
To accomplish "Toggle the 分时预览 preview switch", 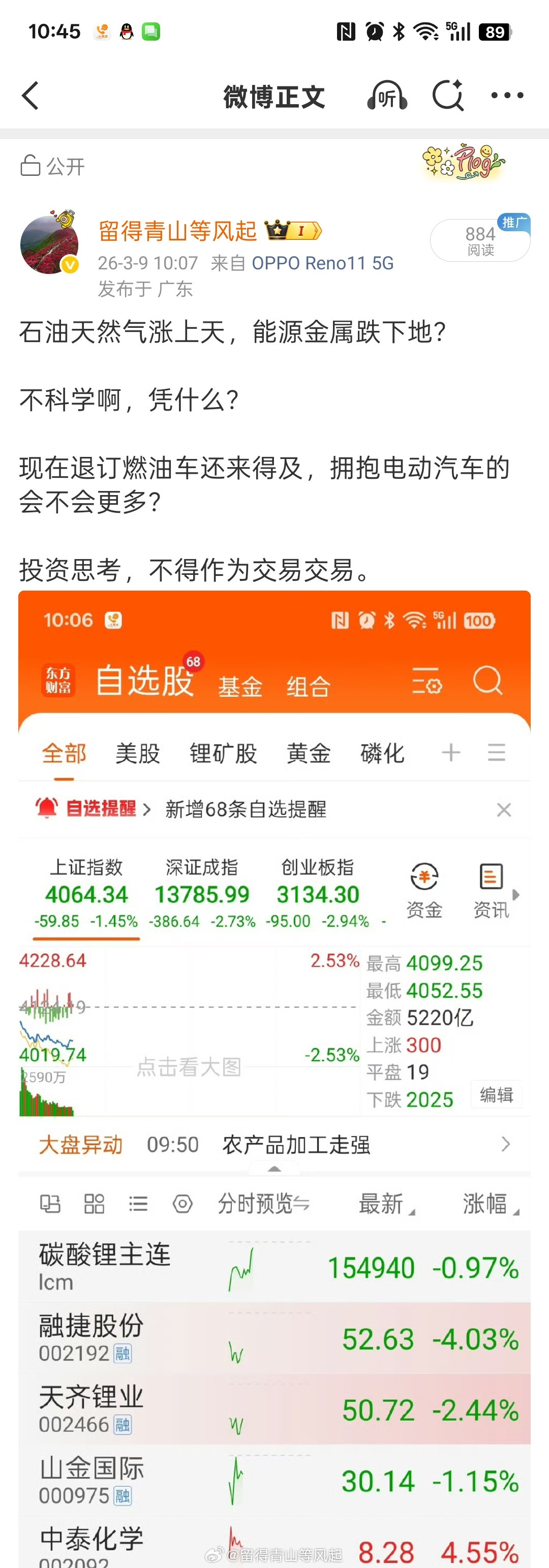I will [x=264, y=1204].
